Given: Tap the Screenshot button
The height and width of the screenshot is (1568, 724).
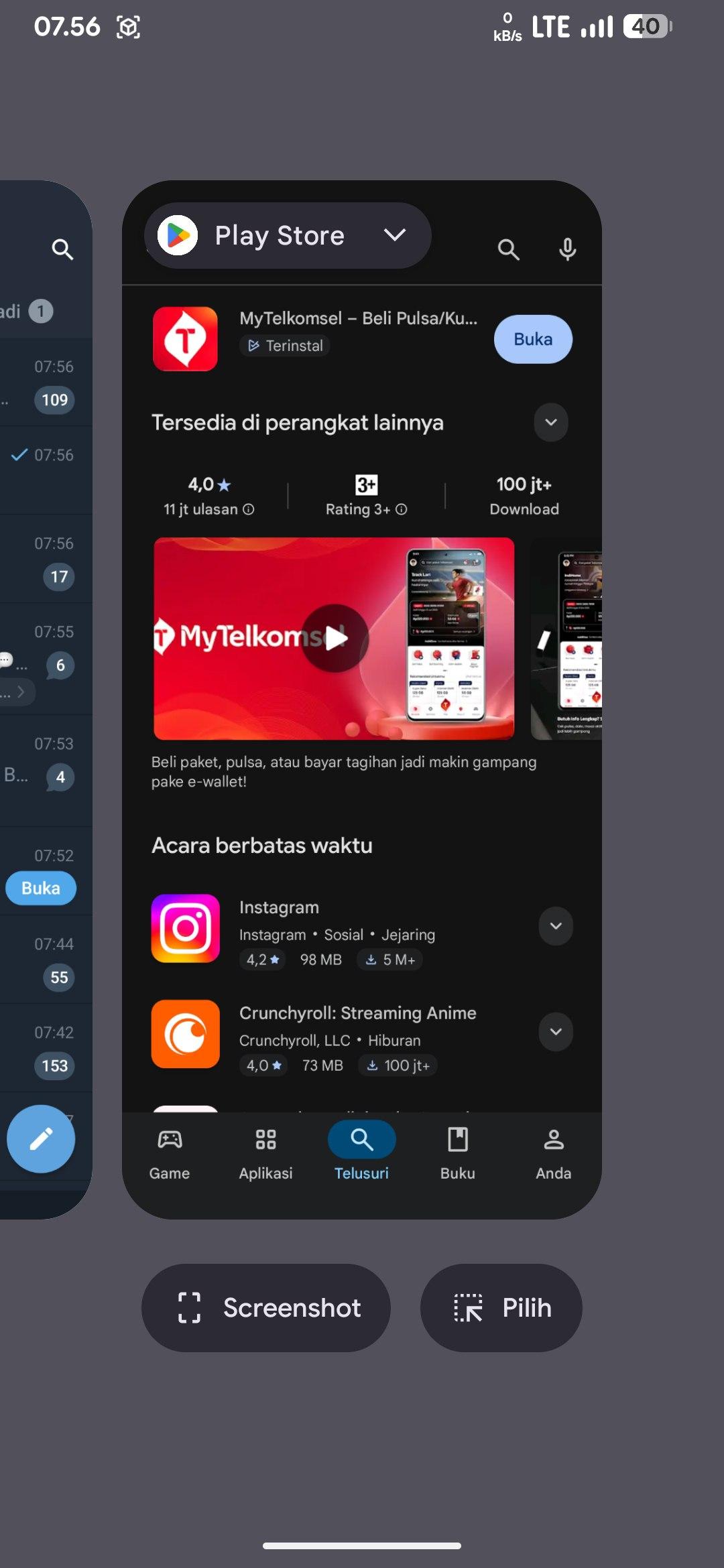Looking at the screenshot, I should pos(266,1307).
